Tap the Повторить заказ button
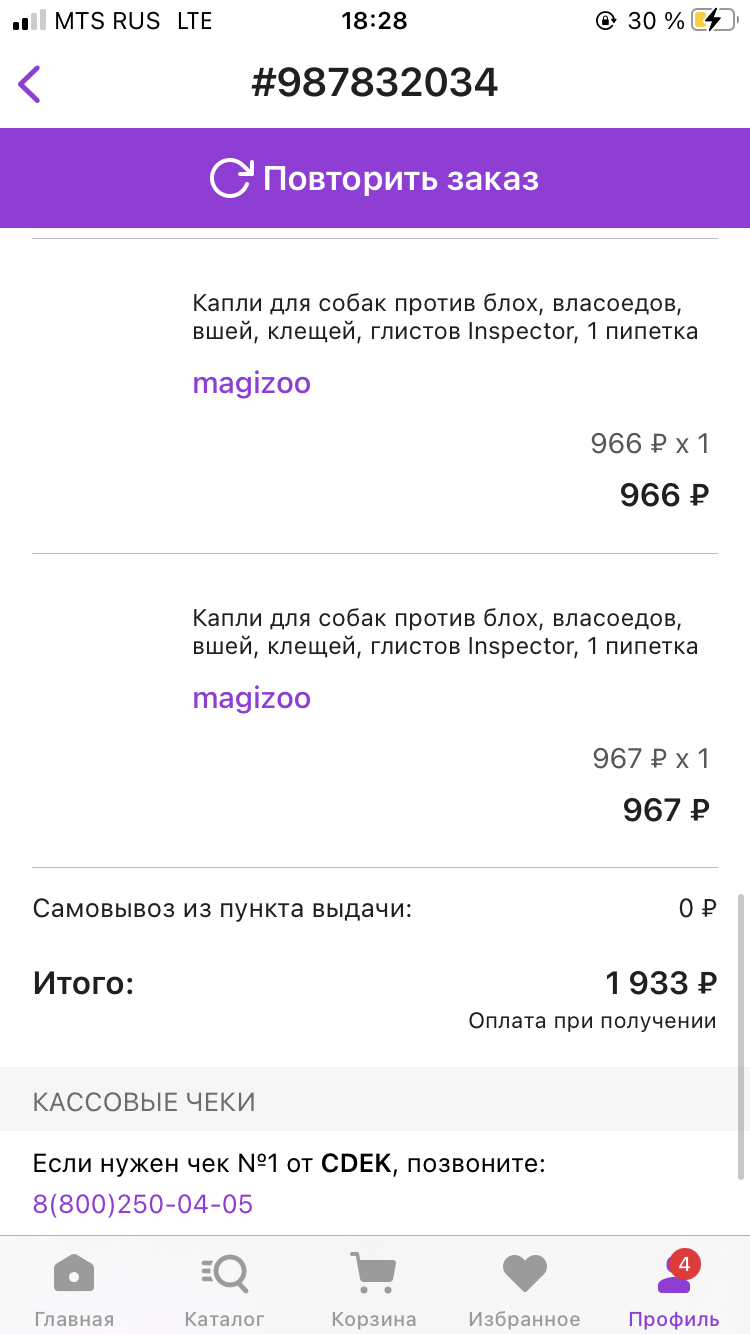The height and width of the screenshot is (1334, 750). 375,178
